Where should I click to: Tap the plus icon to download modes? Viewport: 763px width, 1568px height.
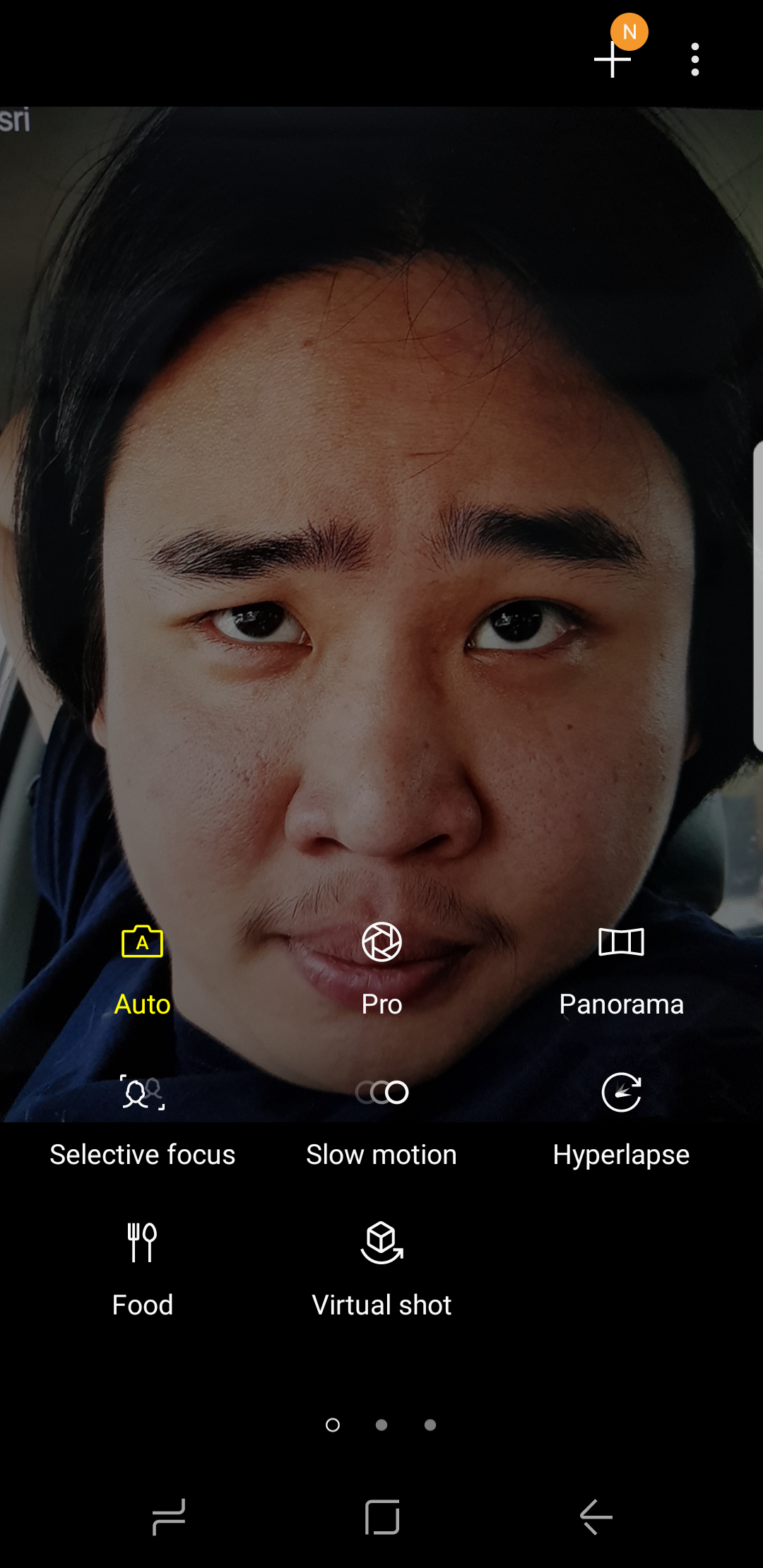point(613,59)
